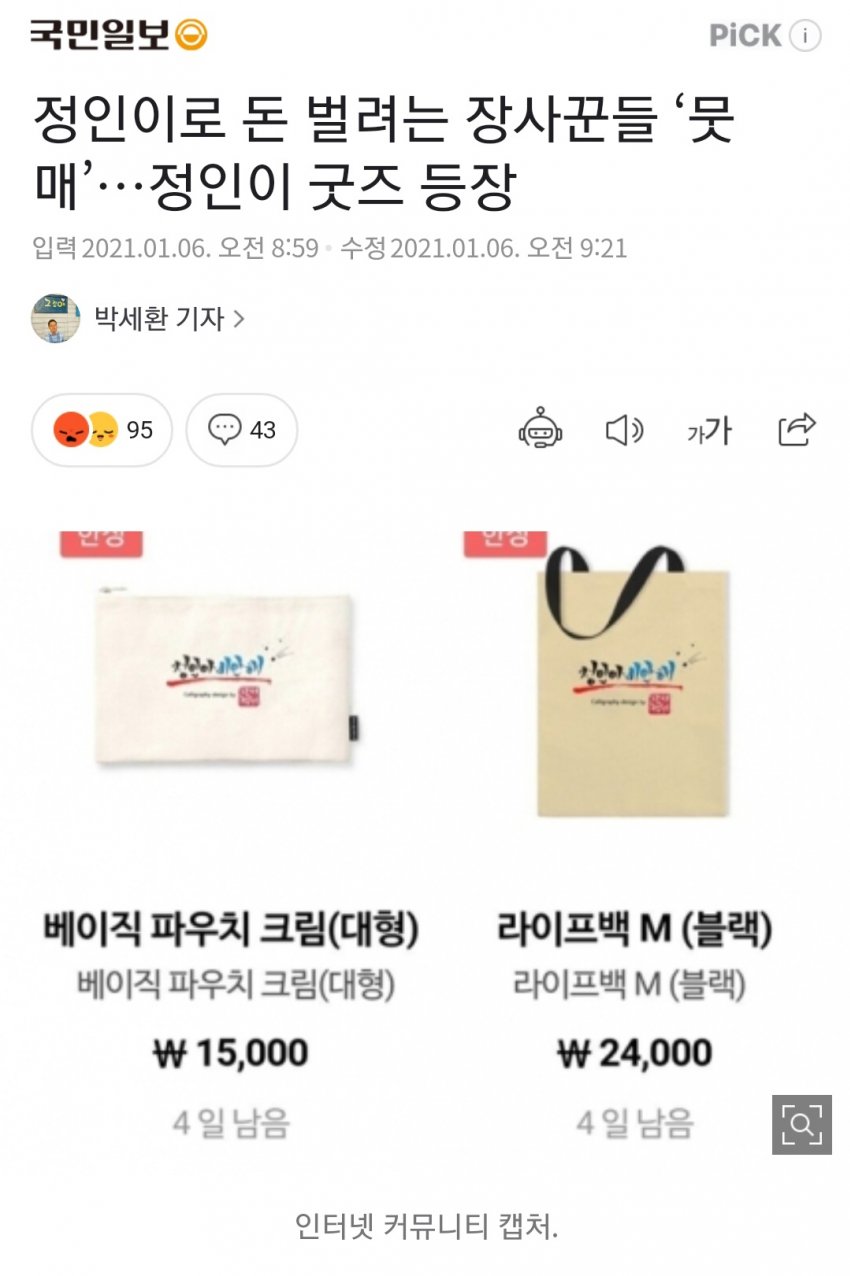Image resolution: width=850 pixels, height=1276 pixels.
Task: Listen to the article with text-to-speech
Action: point(625,430)
